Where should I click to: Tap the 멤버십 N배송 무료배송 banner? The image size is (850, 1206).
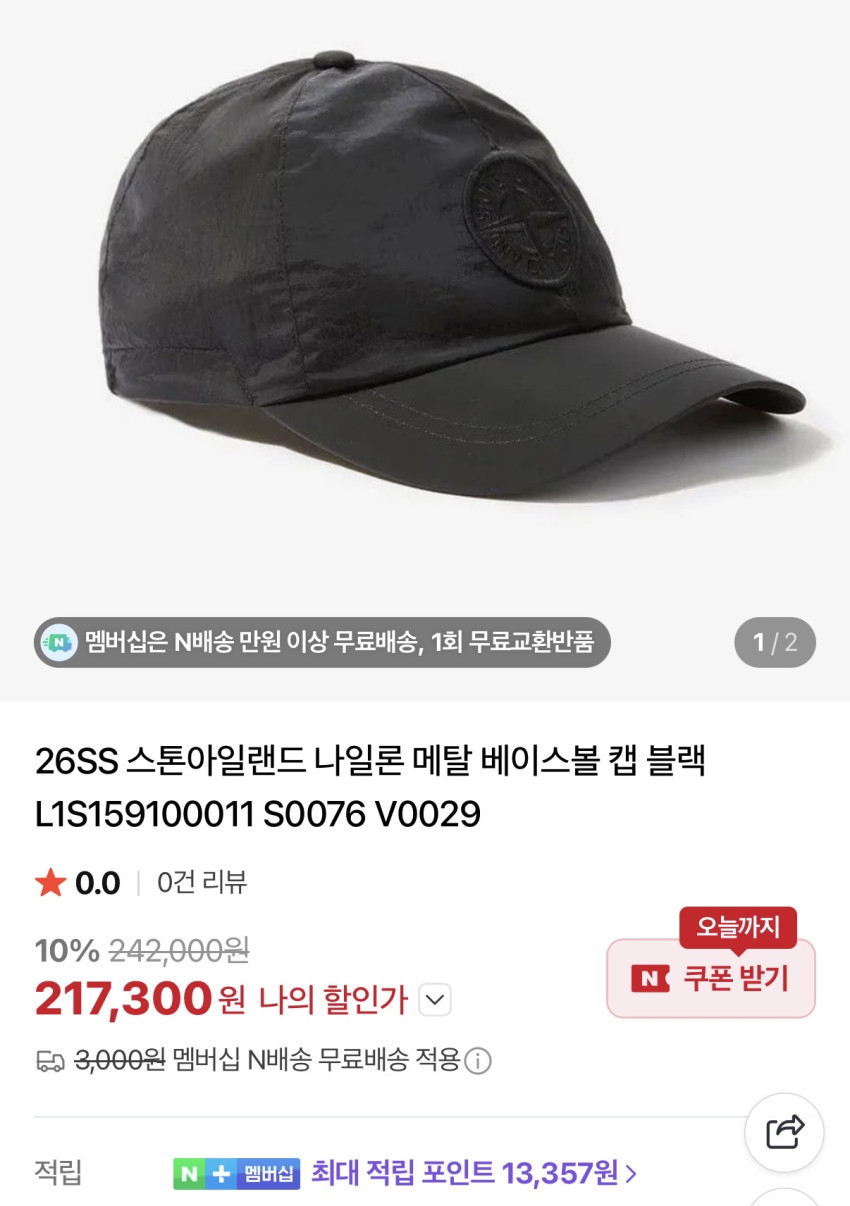point(322,642)
